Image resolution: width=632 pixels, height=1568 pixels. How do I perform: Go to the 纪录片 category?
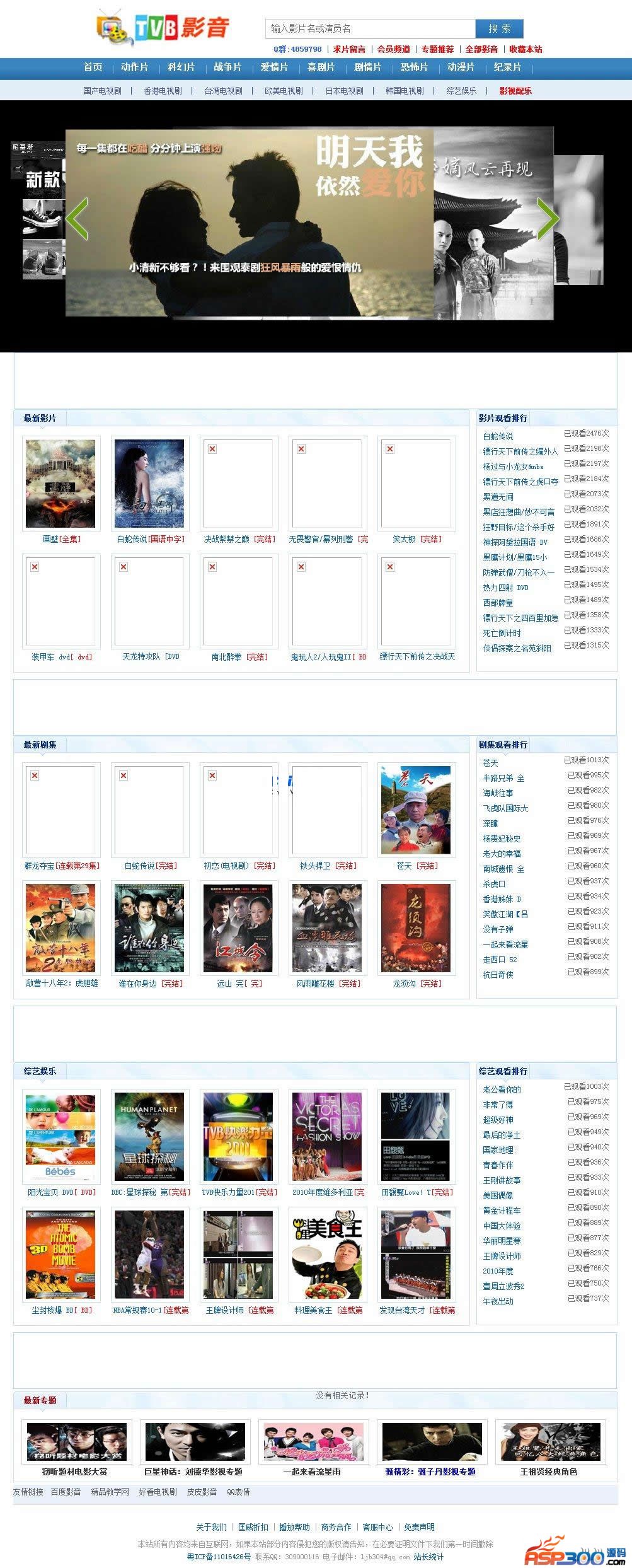tap(507, 67)
